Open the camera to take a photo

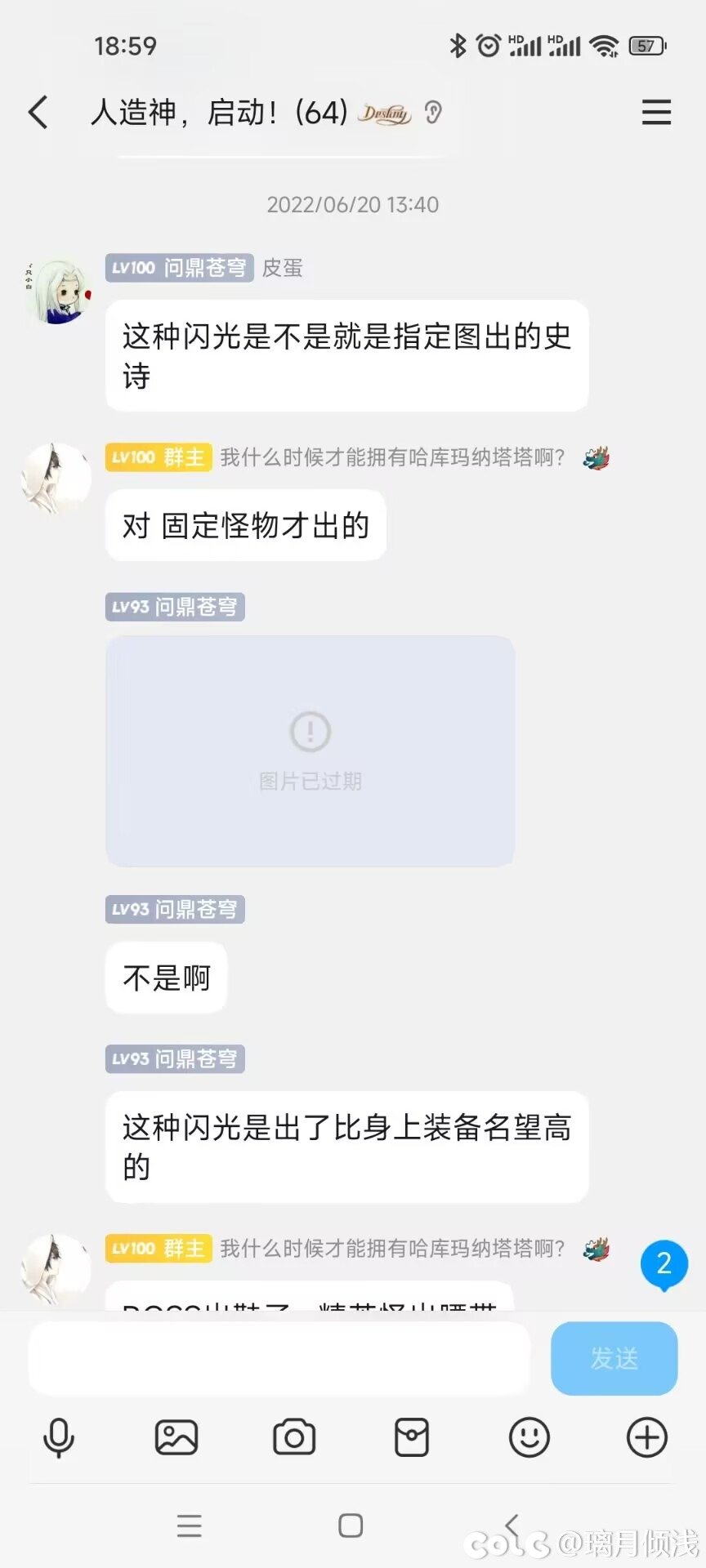pyautogui.click(x=294, y=1437)
